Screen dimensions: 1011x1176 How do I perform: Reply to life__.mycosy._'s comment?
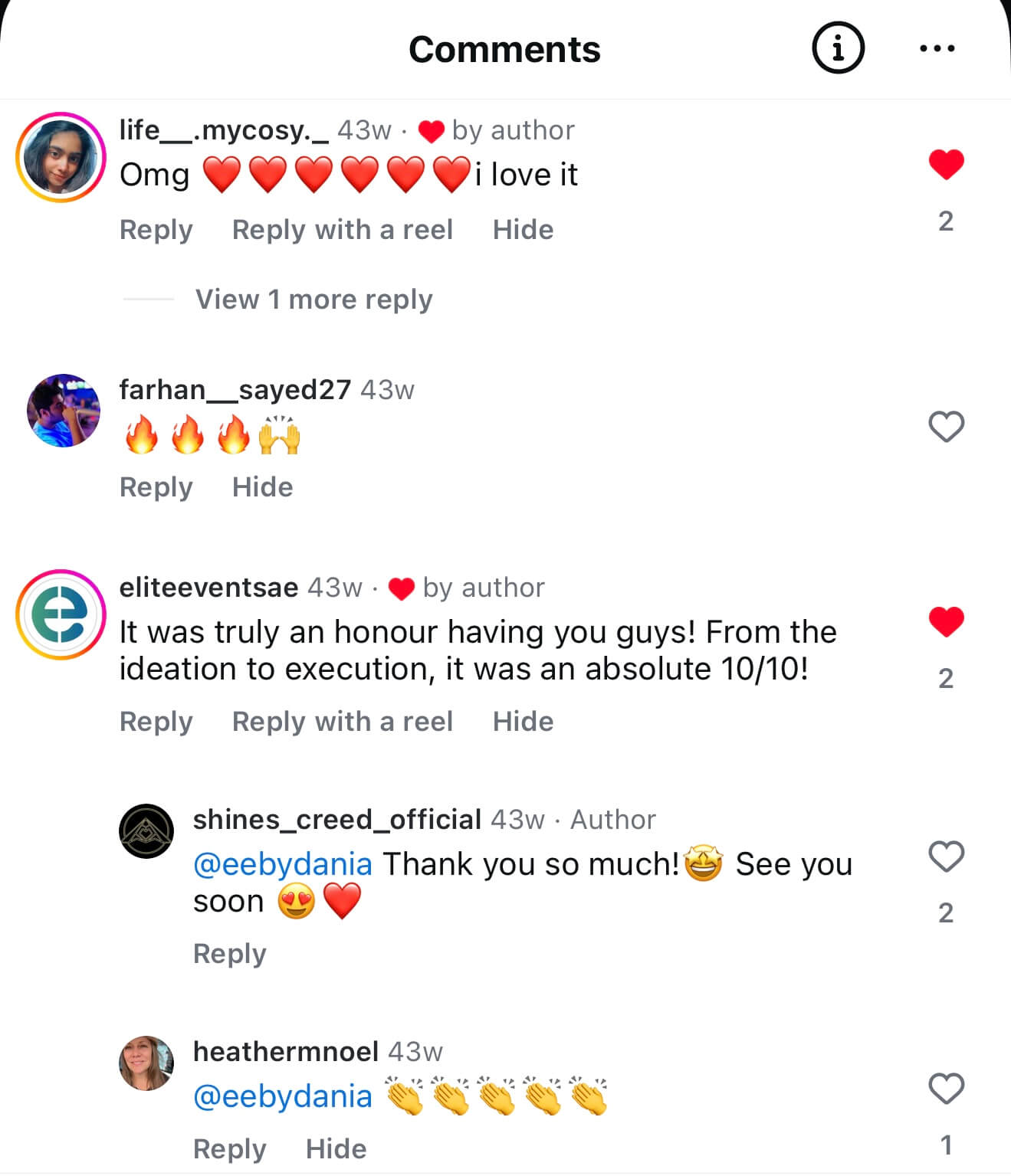(x=156, y=230)
